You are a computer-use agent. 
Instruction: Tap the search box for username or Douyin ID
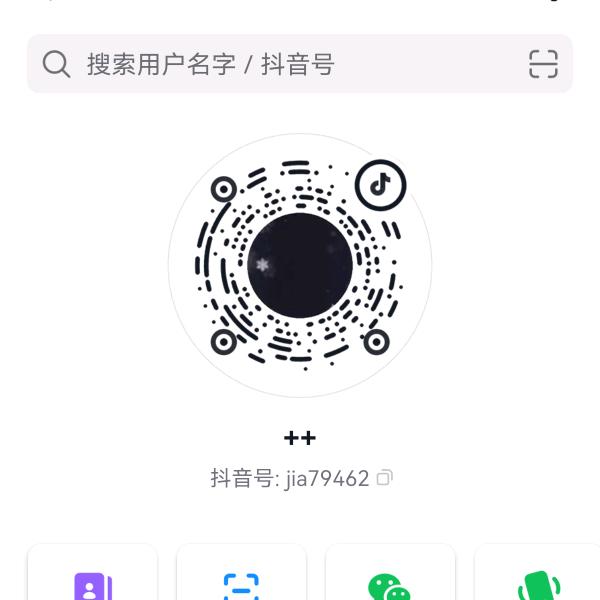coord(280,65)
